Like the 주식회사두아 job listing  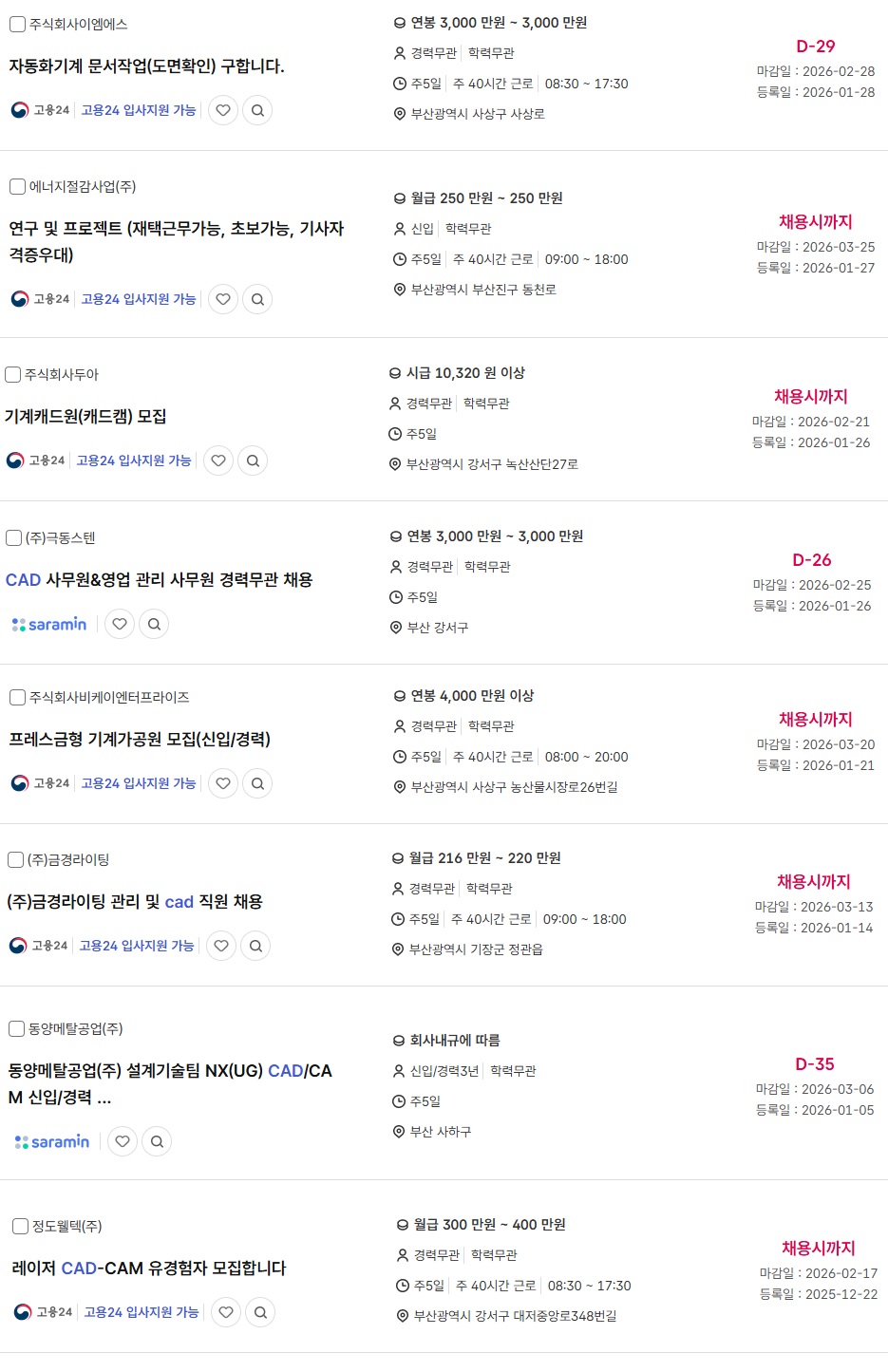pyautogui.click(x=218, y=460)
